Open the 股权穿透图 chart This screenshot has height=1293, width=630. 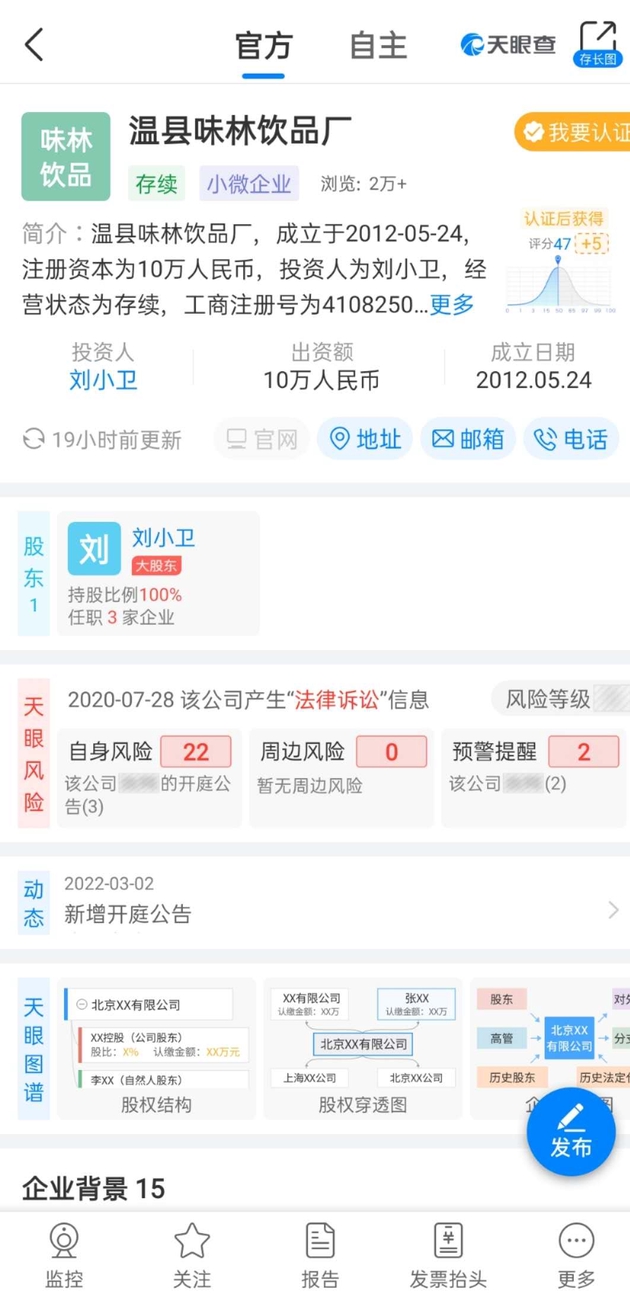362,1047
